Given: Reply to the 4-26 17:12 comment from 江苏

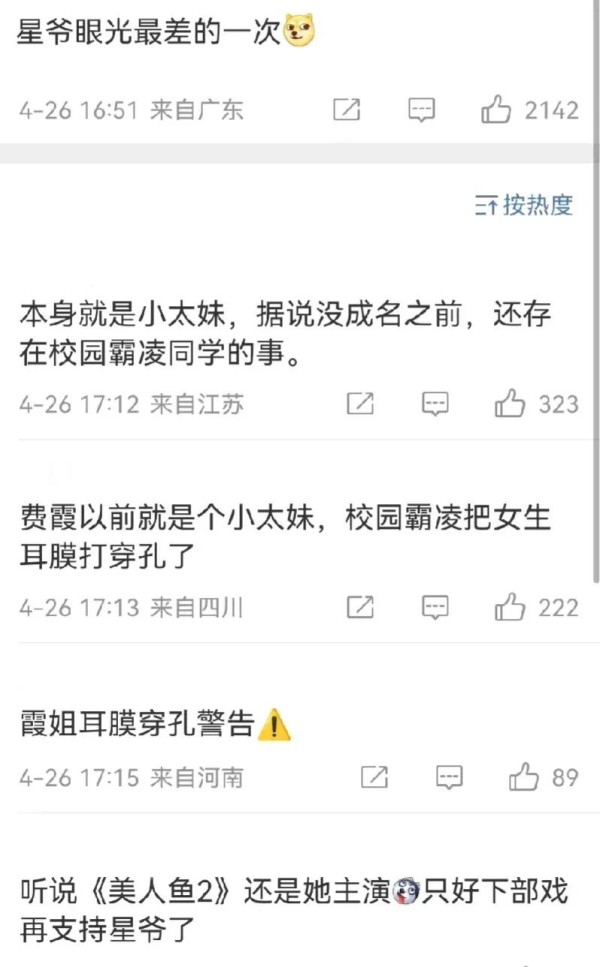Looking at the screenshot, I should tap(435, 405).
